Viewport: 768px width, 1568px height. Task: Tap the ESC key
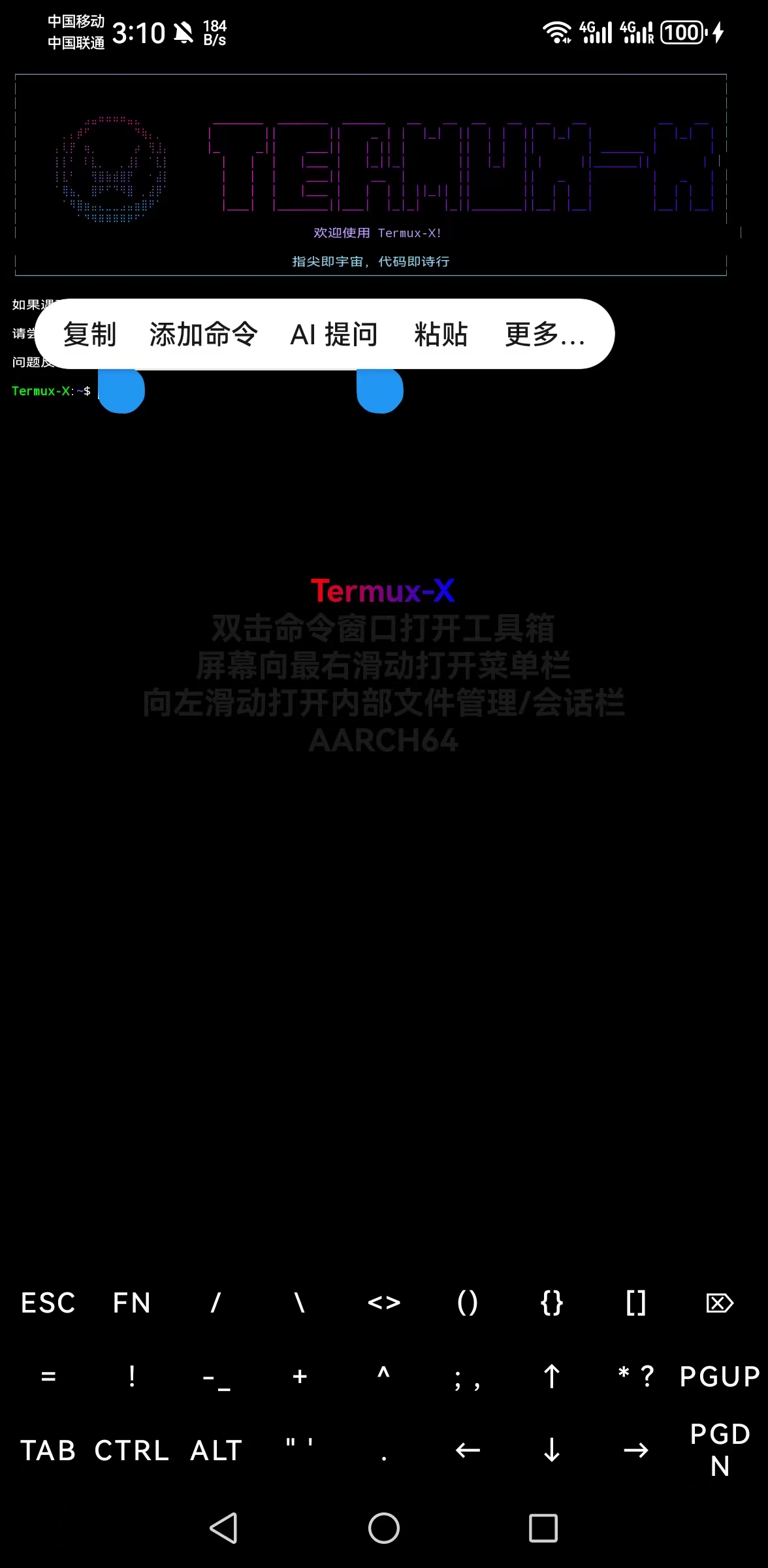[48, 1303]
